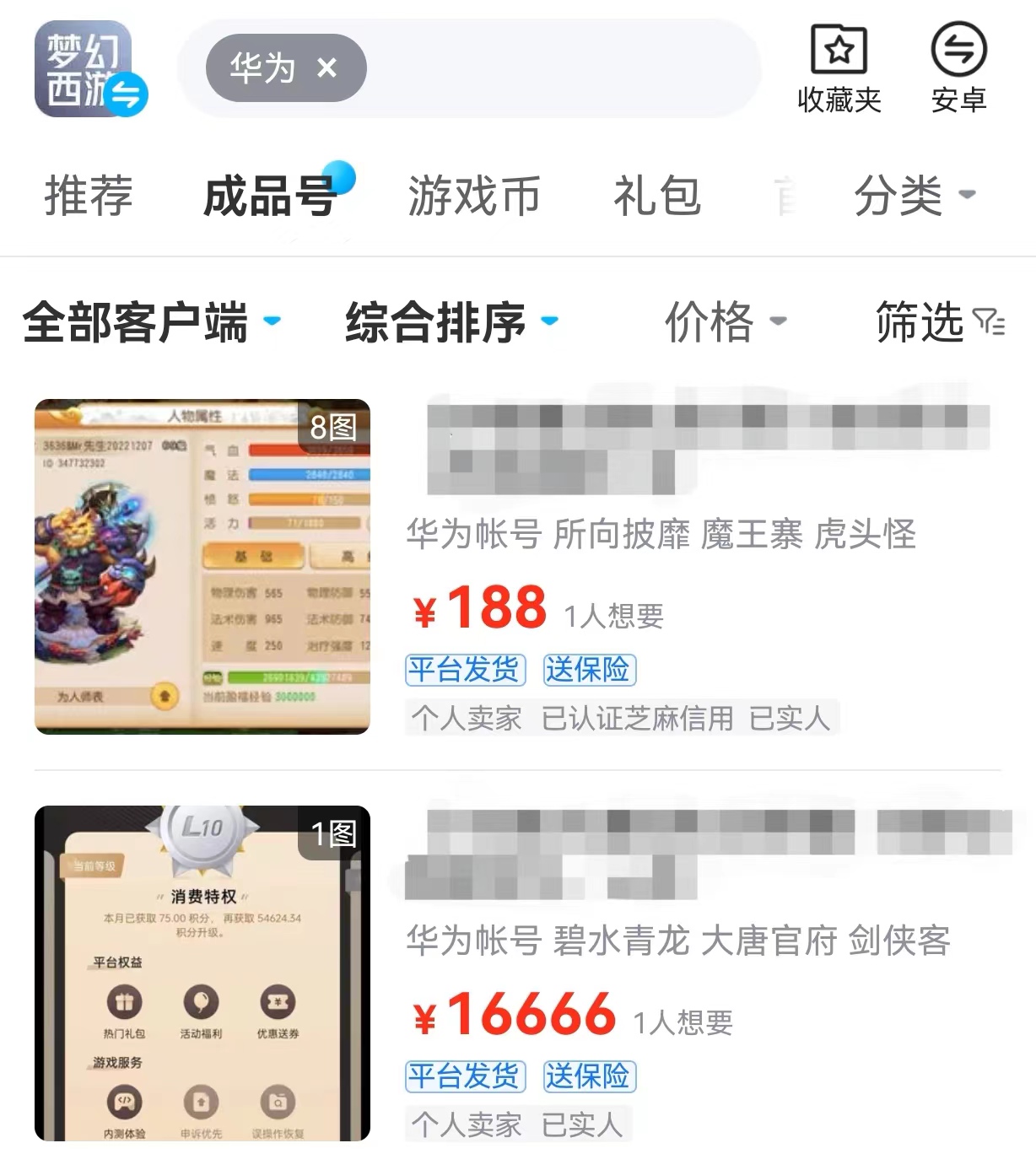Switch game via the 梦幻西游 icon
The height and width of the screenshot is (1170, 1036).
89,69
